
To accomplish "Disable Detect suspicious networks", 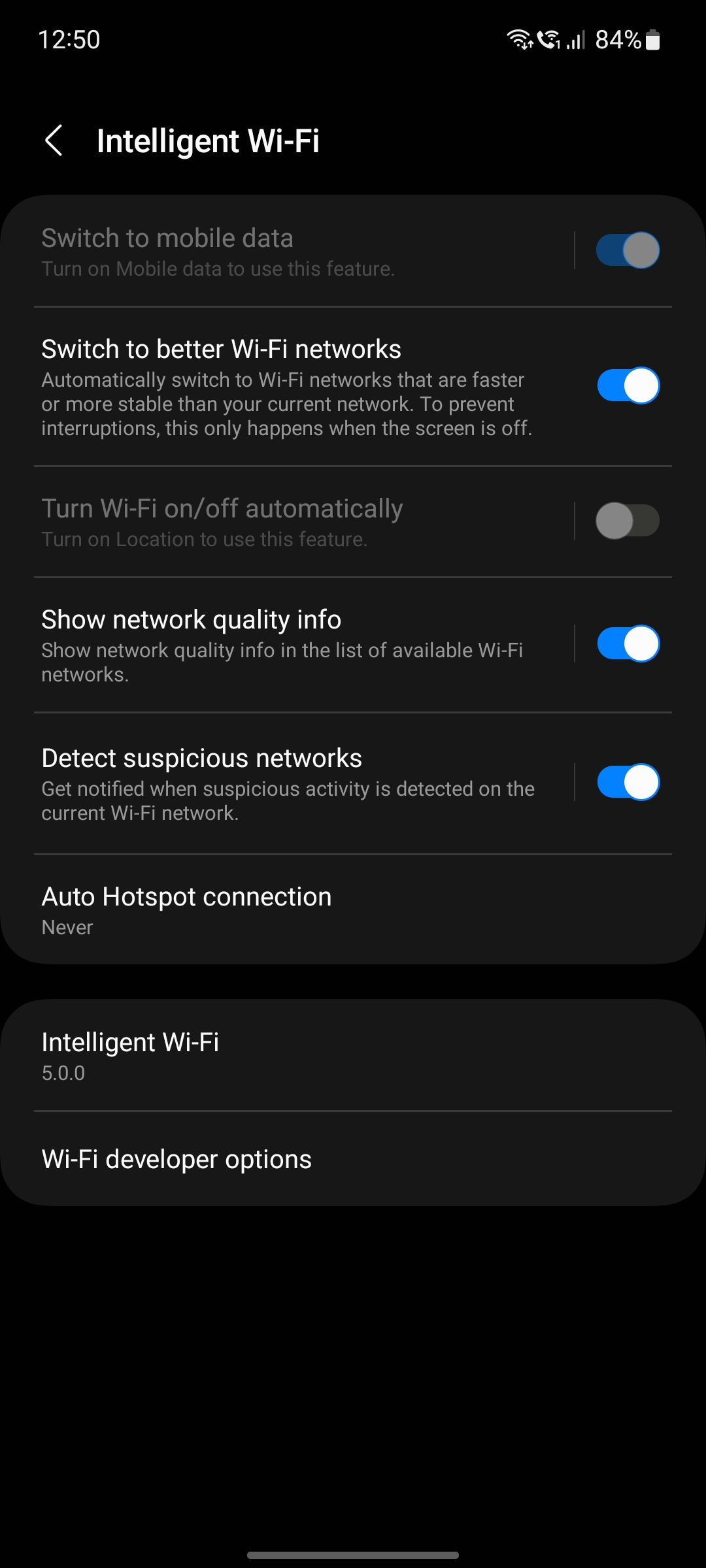I will point(628,781).
